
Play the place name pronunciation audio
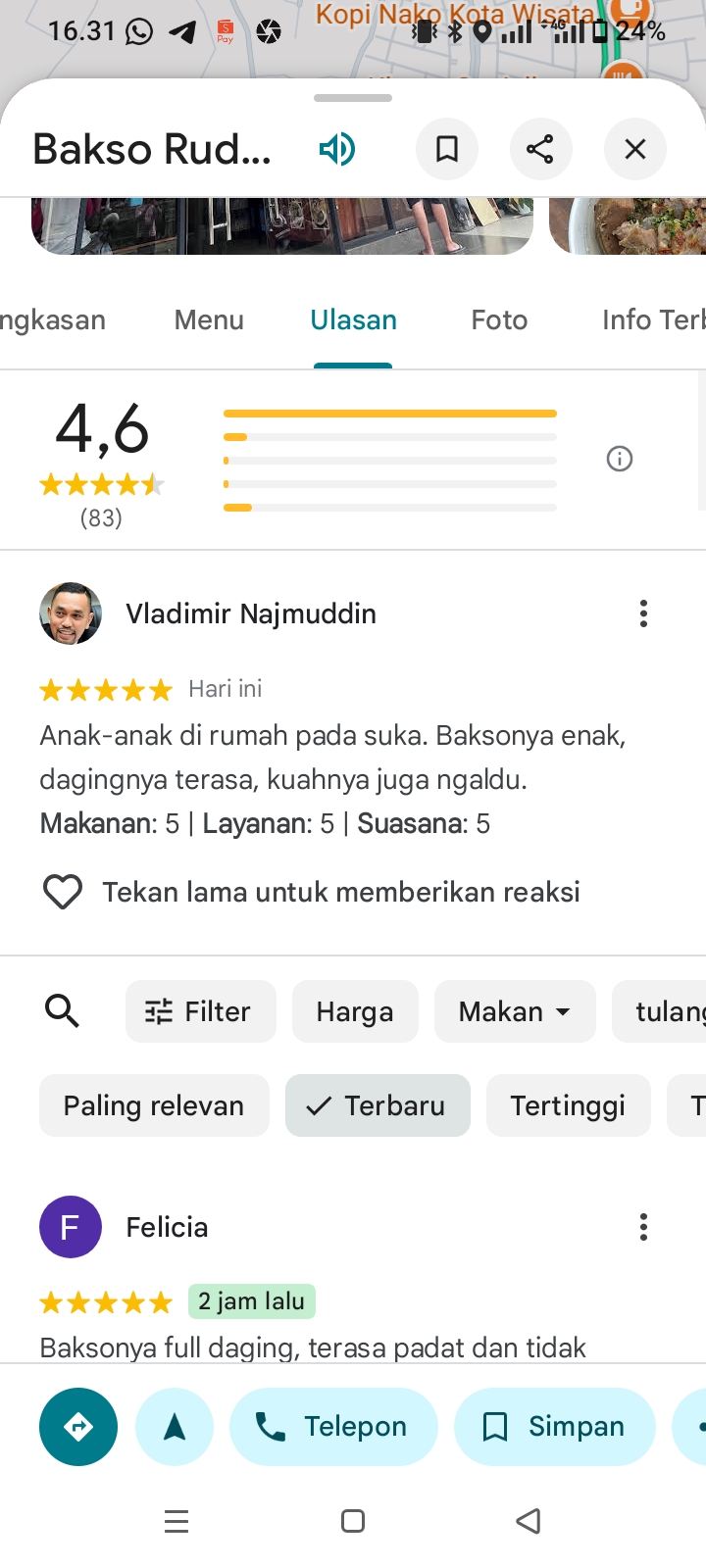(x=336, y=149)
